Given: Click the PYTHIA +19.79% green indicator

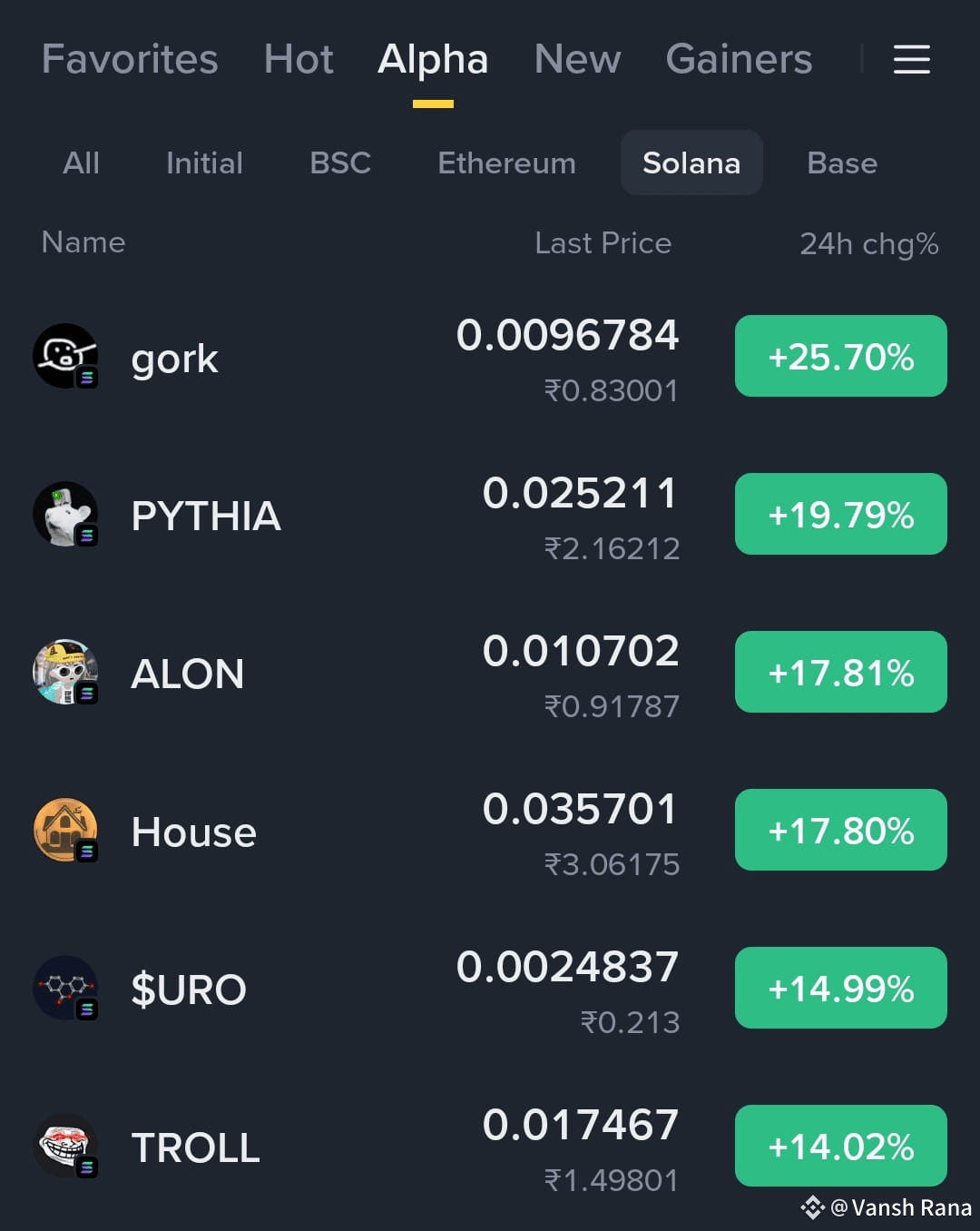Looking at the screenshot, I should coord(840,514).
